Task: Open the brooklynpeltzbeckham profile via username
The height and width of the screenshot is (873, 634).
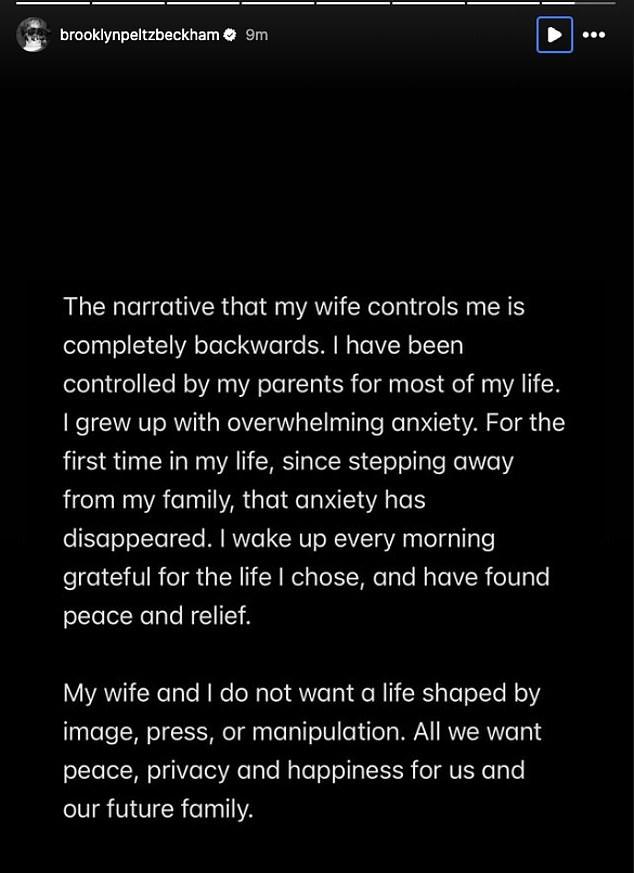Action: (139, 35)
